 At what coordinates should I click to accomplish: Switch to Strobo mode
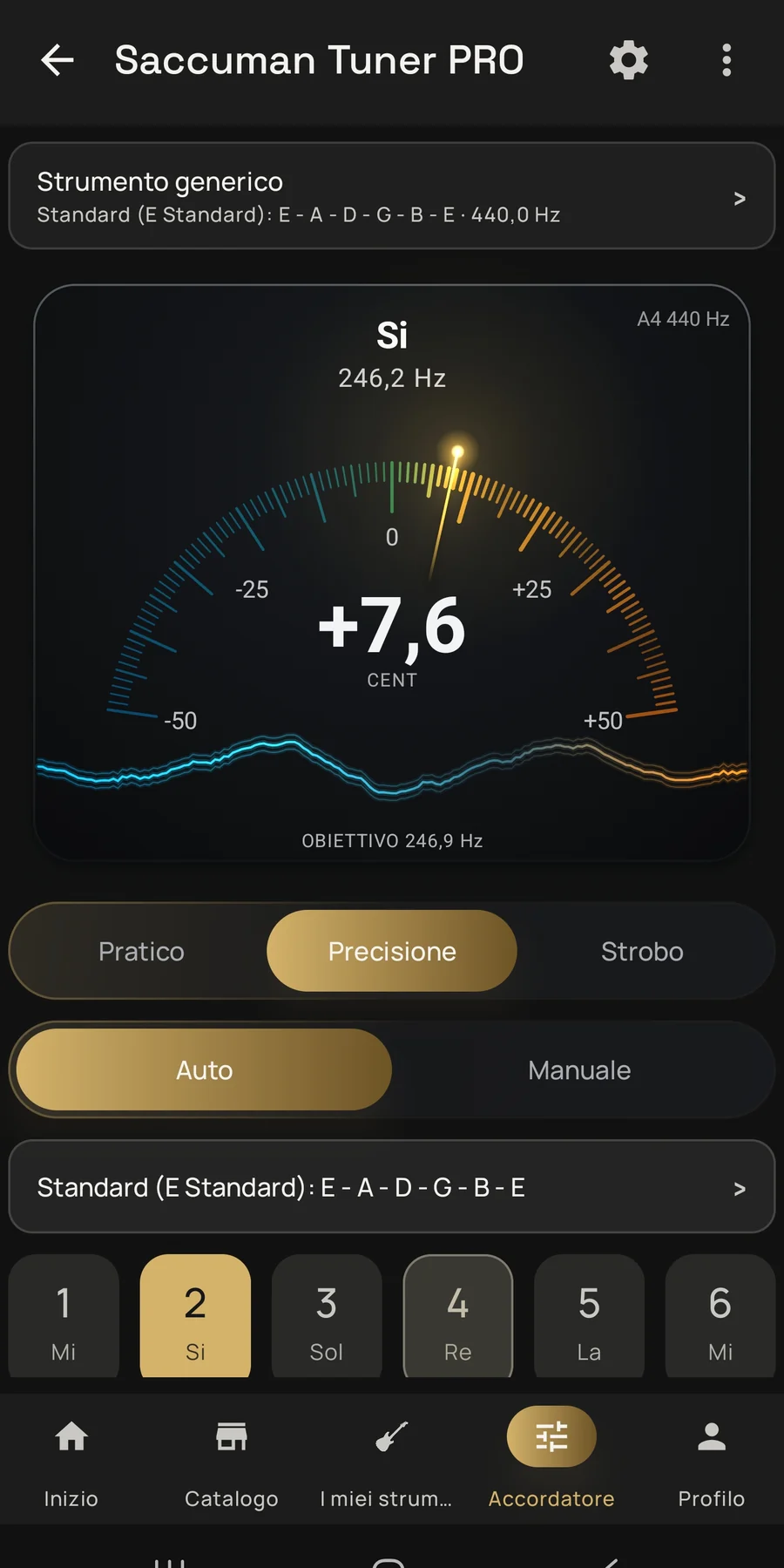tap(642, 951)
